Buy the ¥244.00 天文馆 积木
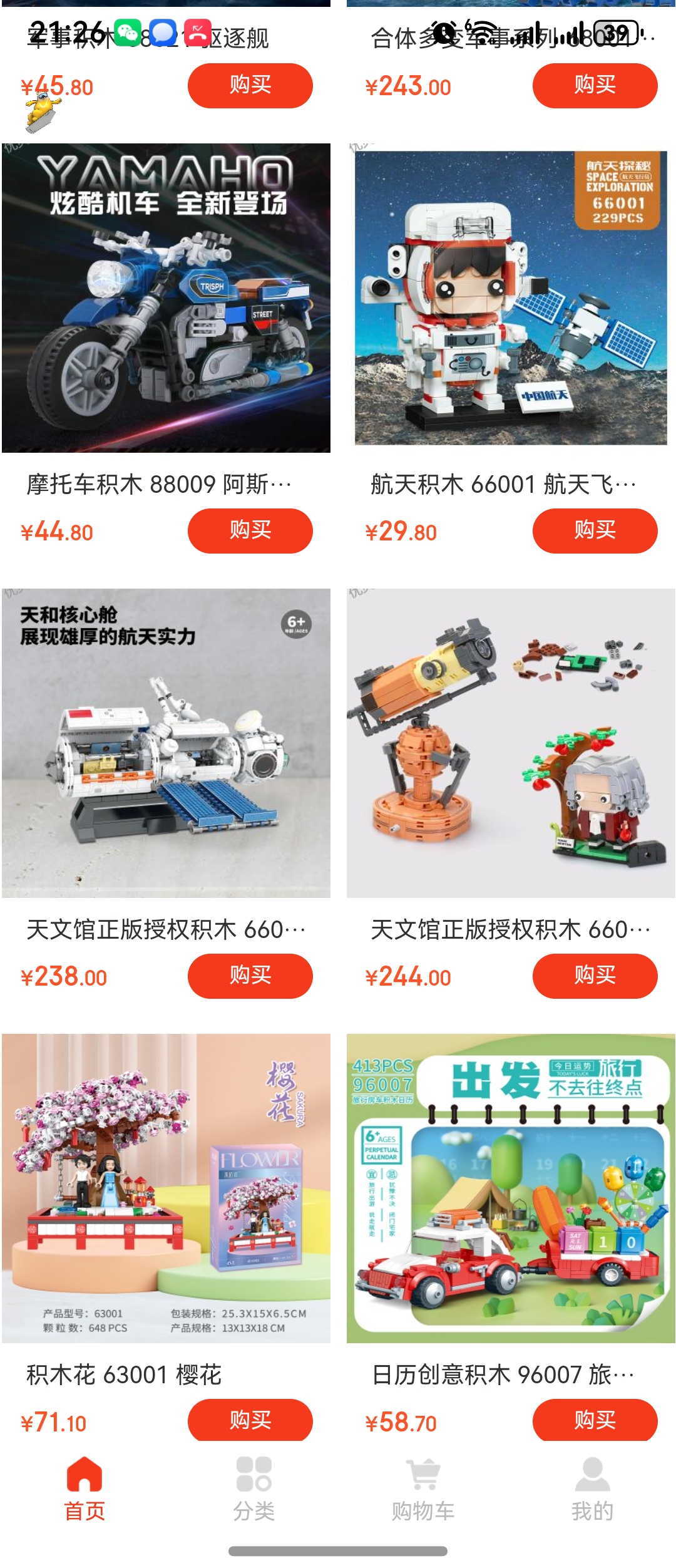Screen dimensions: 676x1568 tap(595, 976)
